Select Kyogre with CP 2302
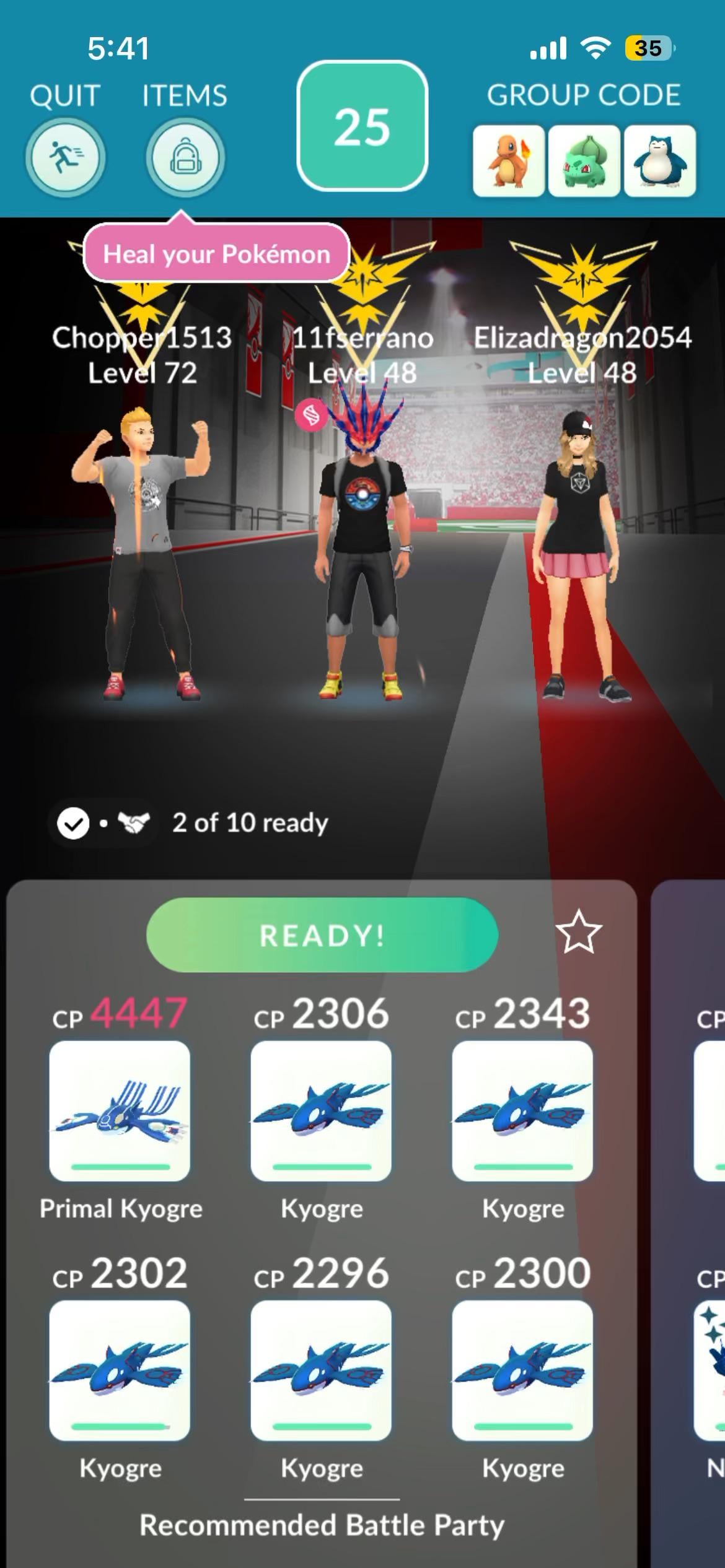Viewport: 725px width, 1568px height. click(120, 1370)
